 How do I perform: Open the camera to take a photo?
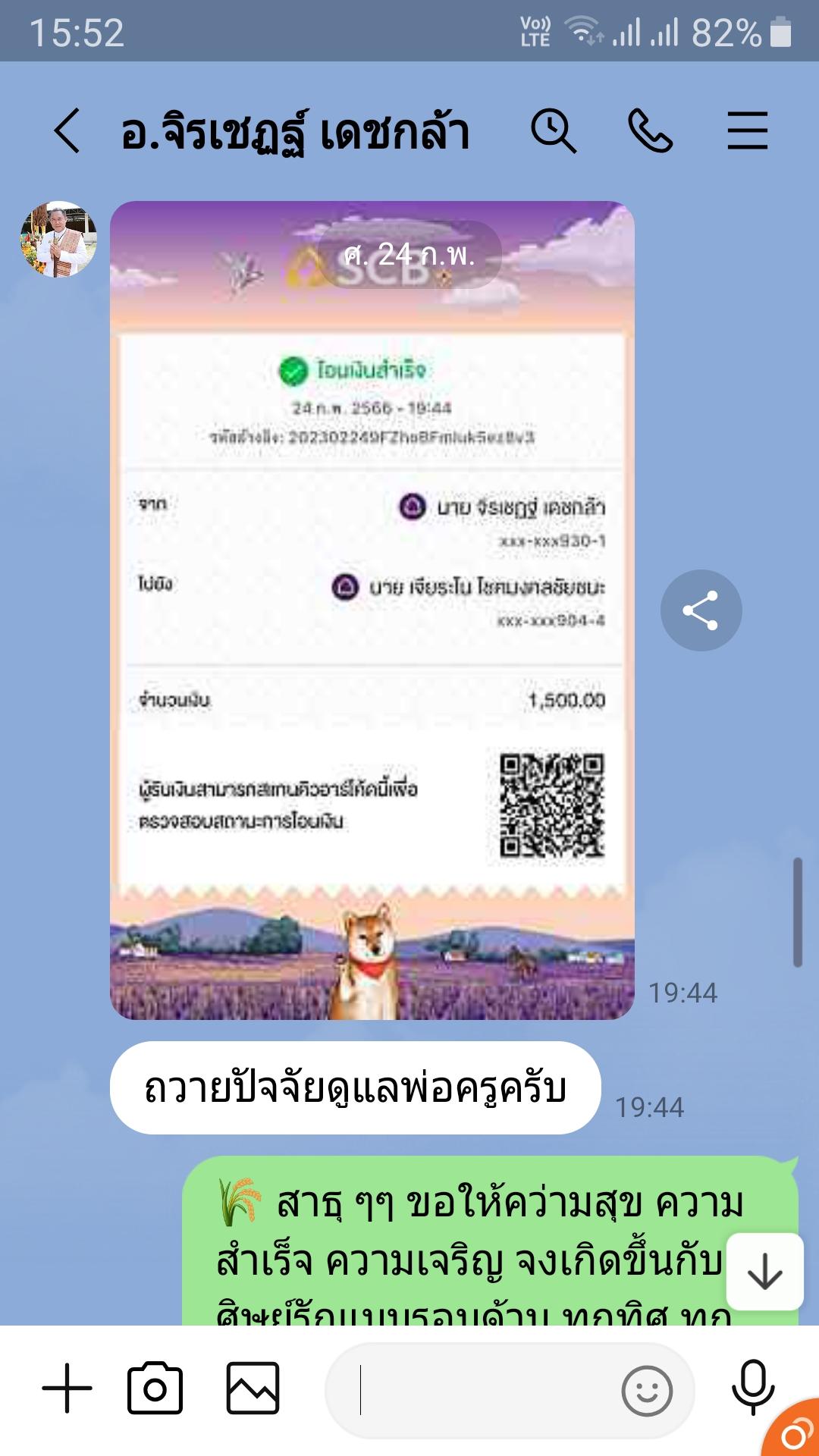pyautogui.click(x=155, y=1389)
